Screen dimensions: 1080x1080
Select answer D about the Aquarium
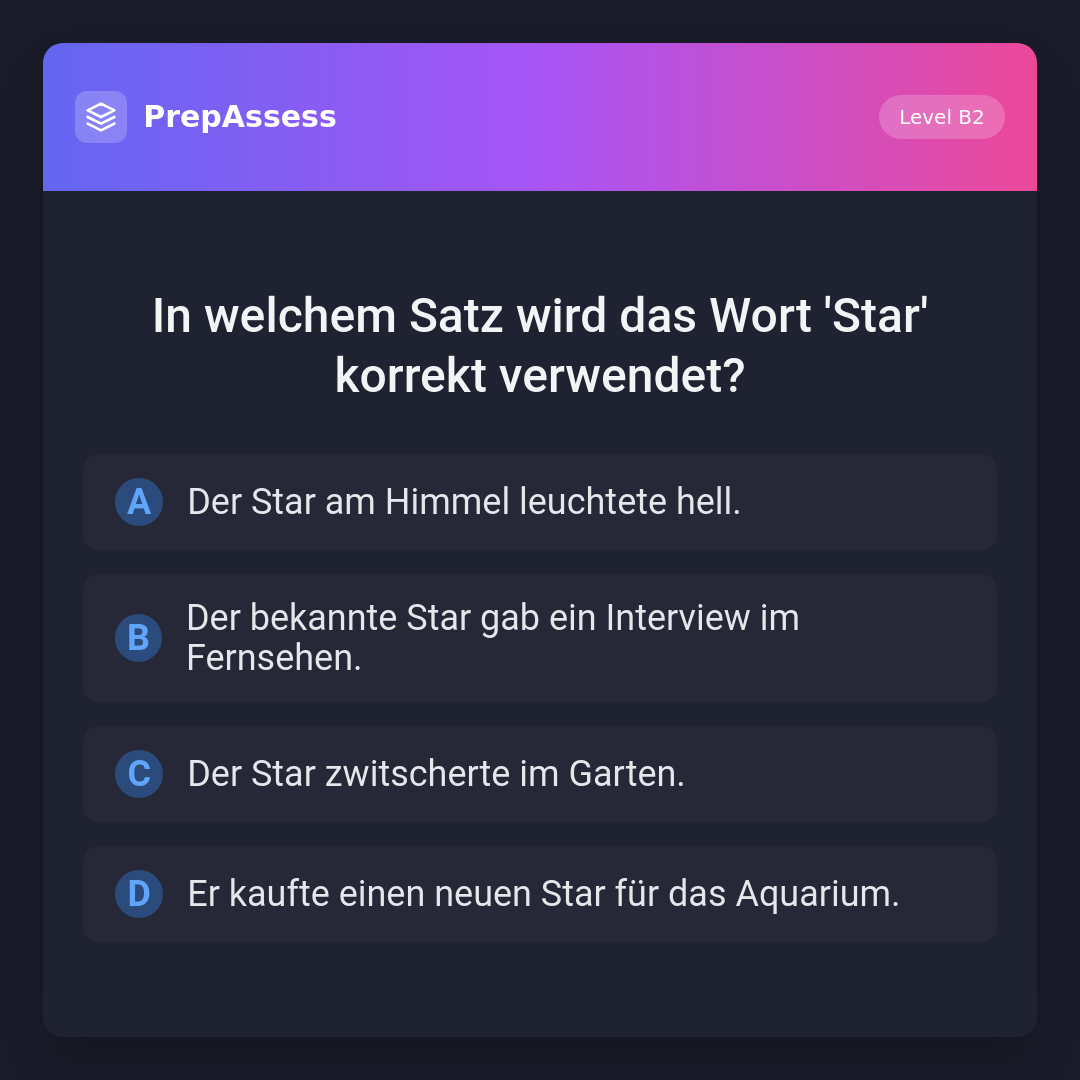539,894
